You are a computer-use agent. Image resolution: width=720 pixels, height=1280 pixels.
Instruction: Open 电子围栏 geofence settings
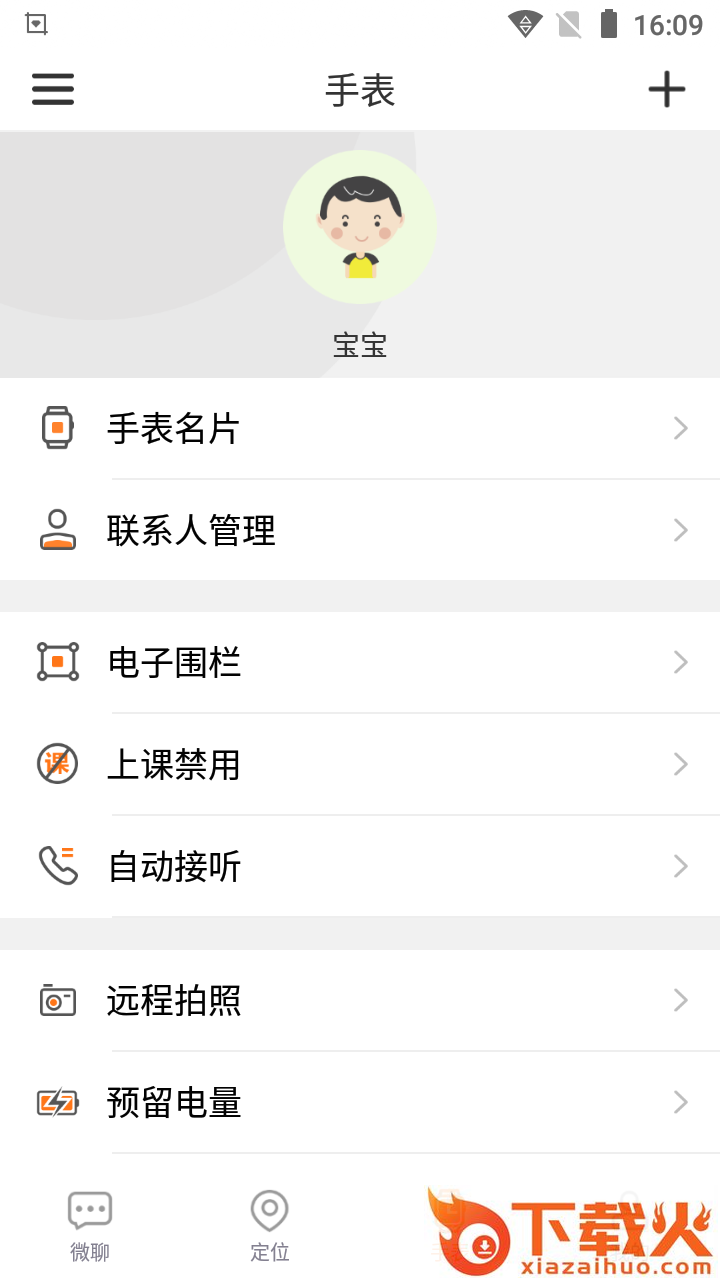(360, 662)
